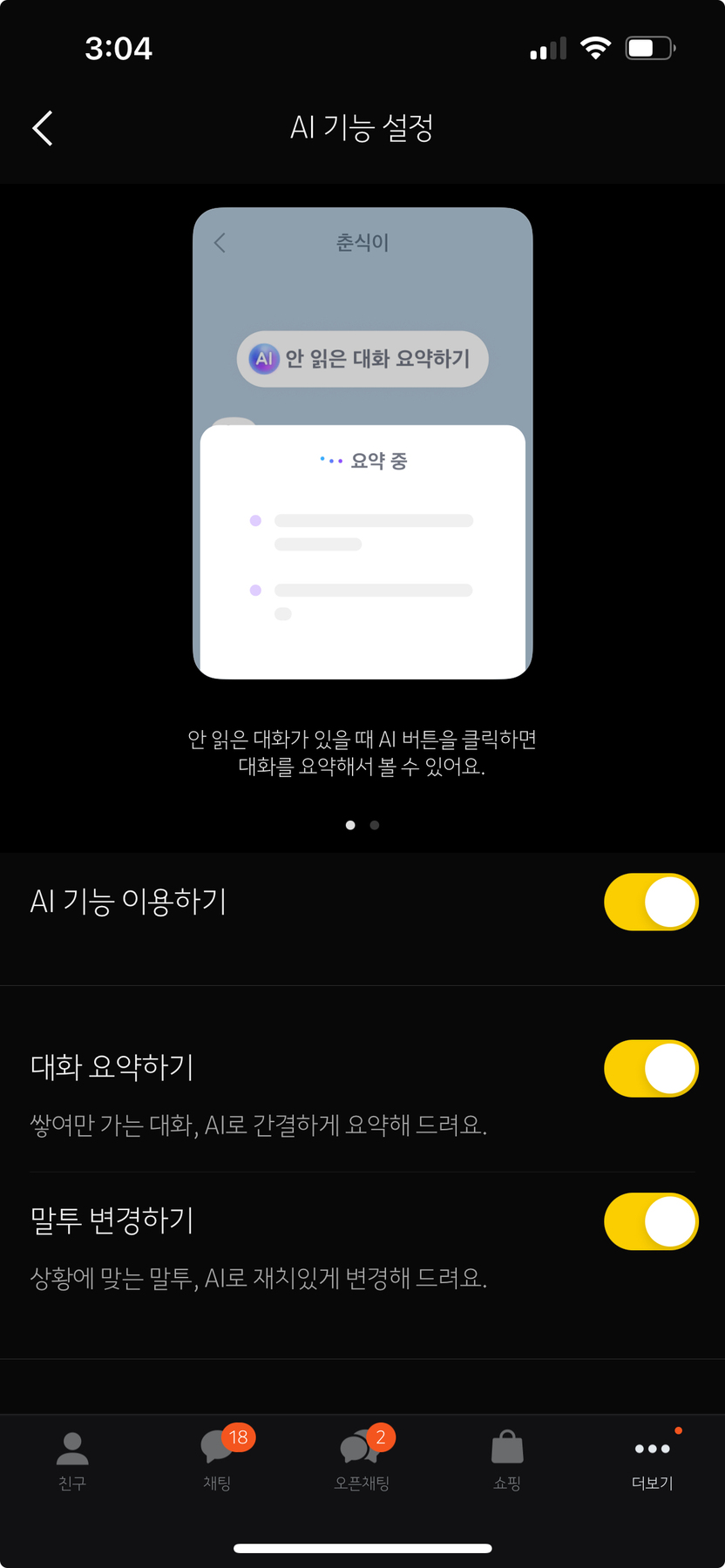Jump to the second carousel page dot
Screen dimensions: 725x1568
[375, 825]
